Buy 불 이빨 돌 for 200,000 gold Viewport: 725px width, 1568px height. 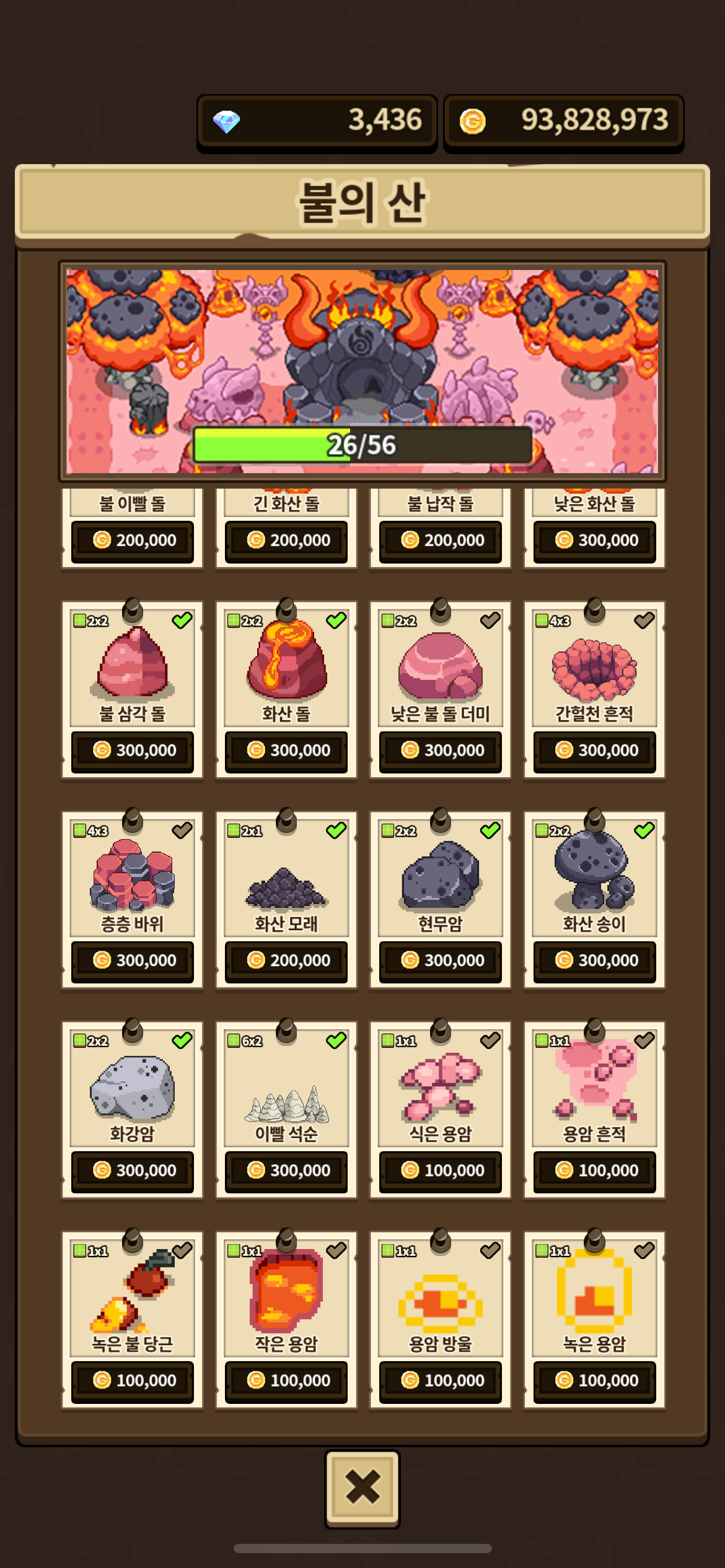tap(133, 541)
